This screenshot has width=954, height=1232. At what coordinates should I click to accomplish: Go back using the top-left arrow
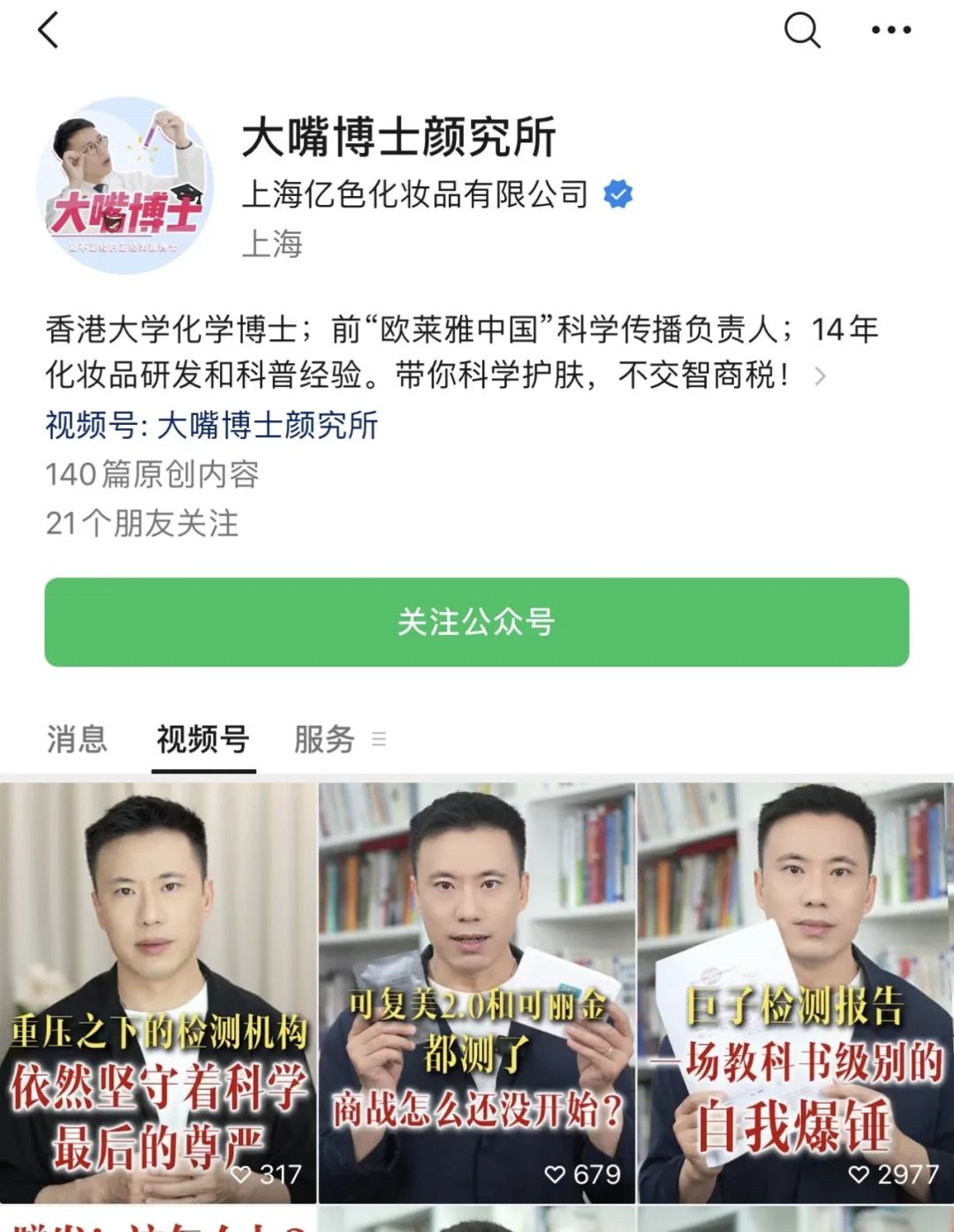coord(49,31)
